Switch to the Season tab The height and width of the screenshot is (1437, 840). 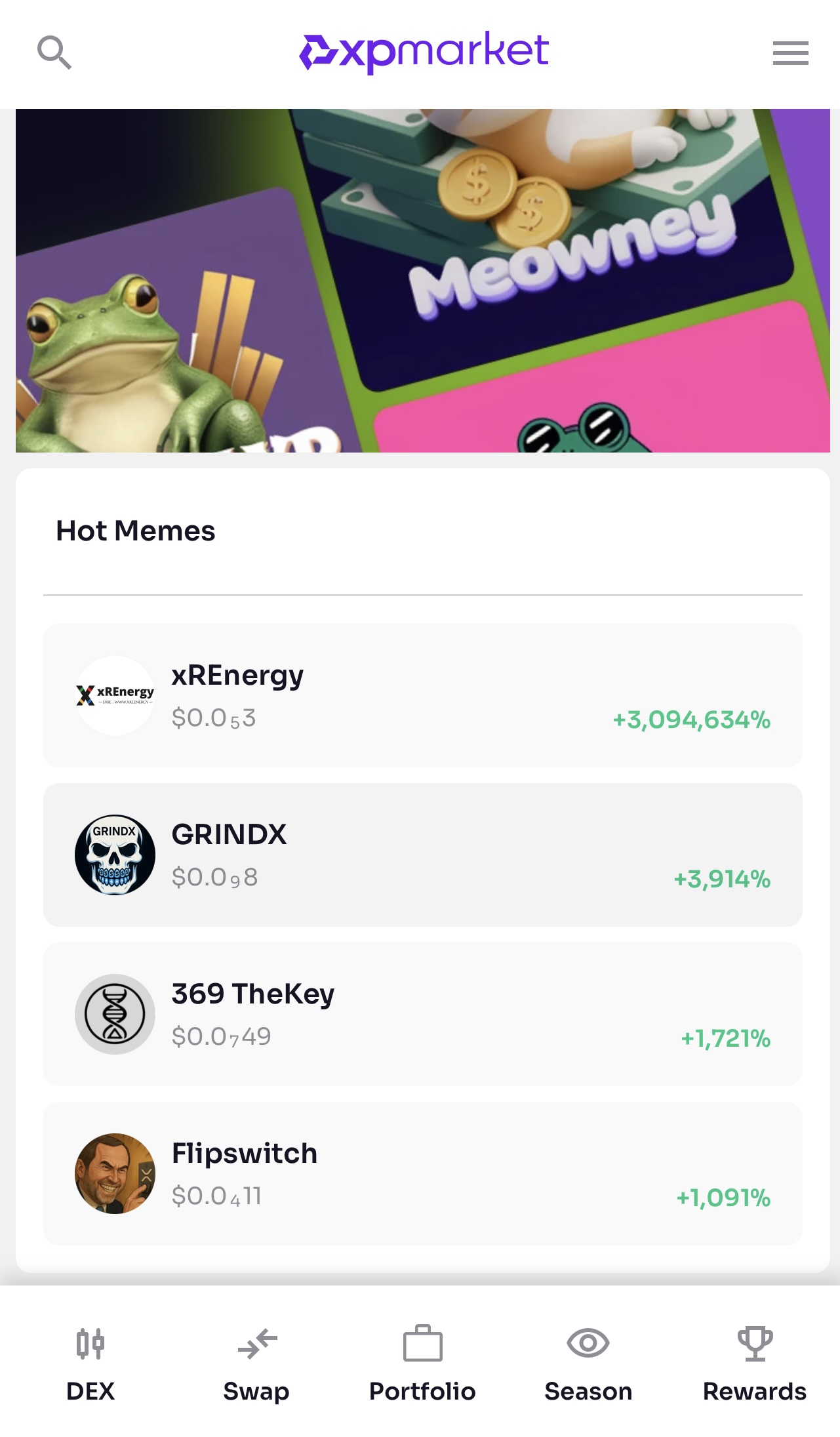click(x=588, y=1364)
